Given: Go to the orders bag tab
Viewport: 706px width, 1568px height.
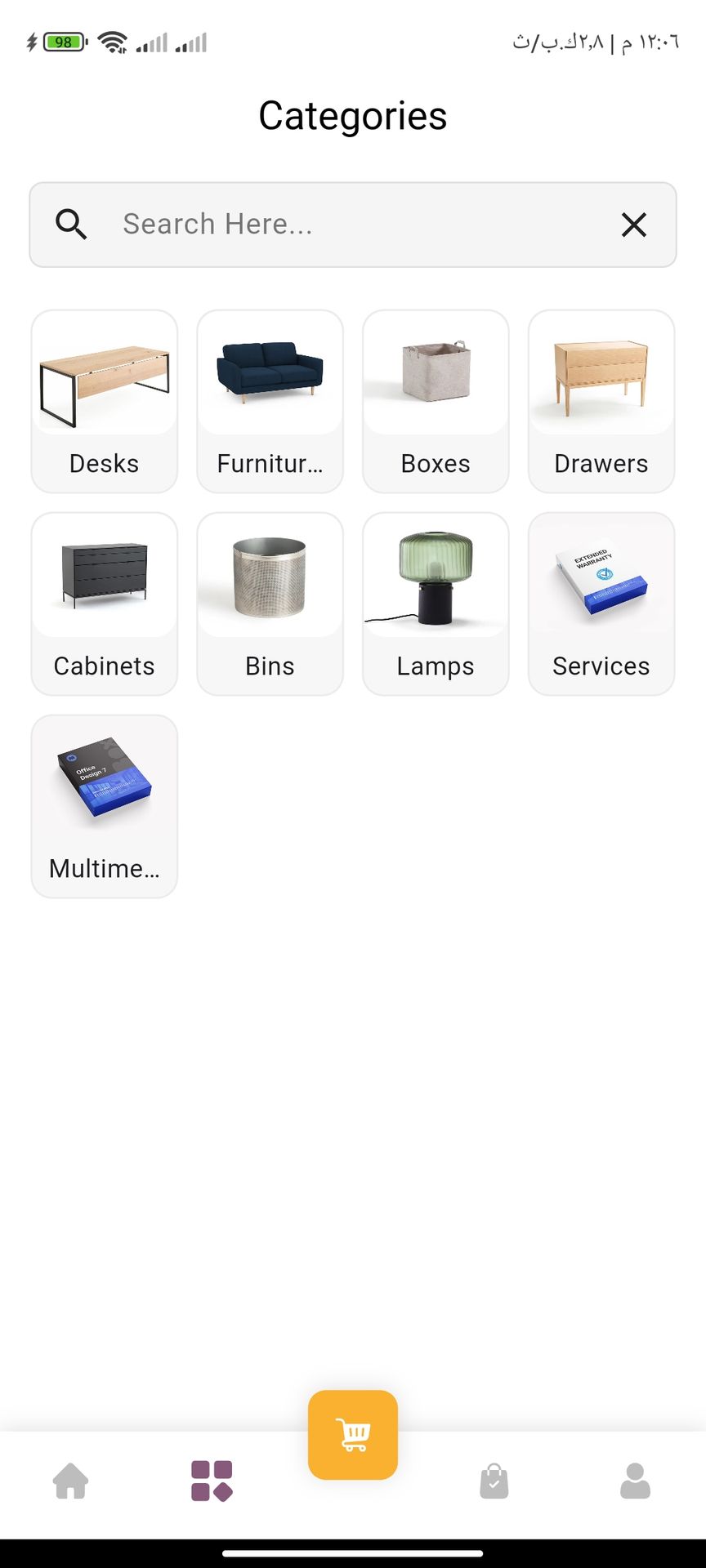Looking at the screenshot, I should pyautogui.click(x=494, y=1481).
